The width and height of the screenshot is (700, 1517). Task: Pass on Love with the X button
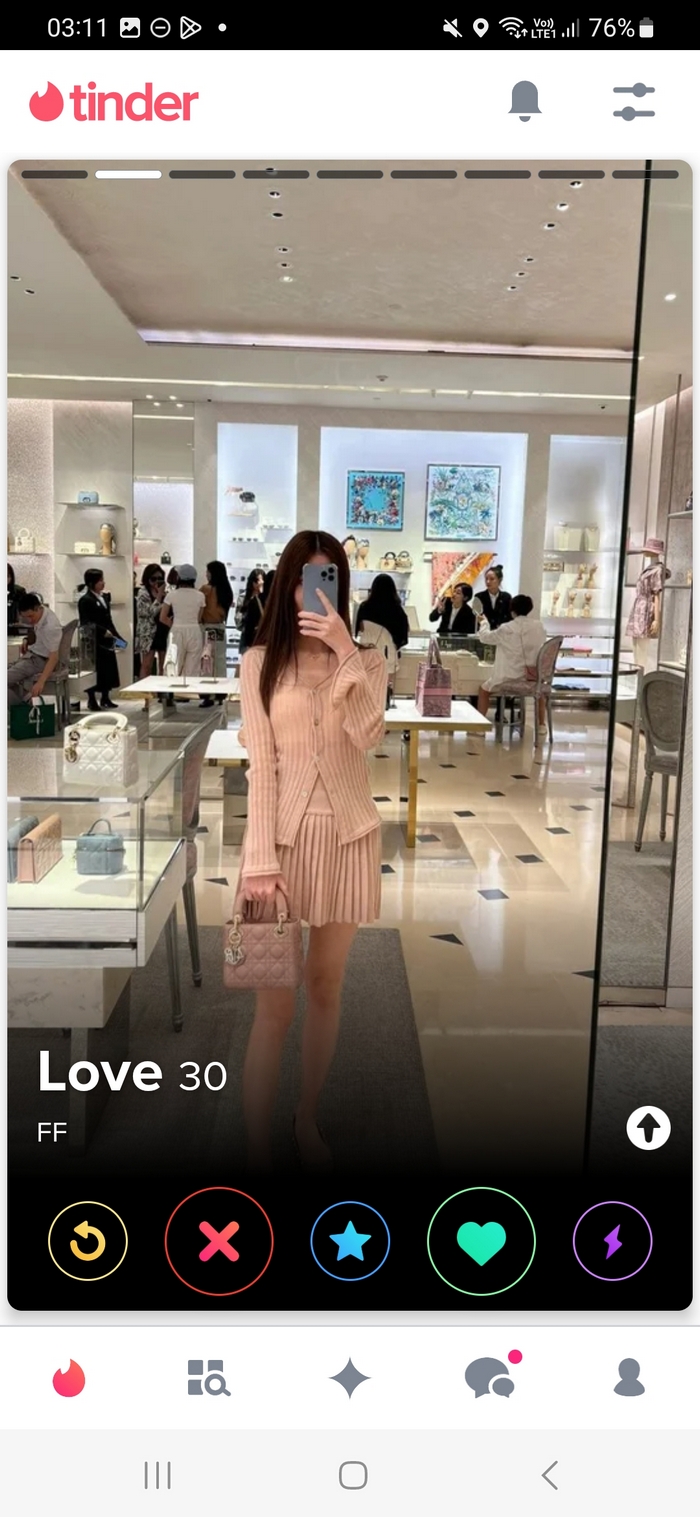pyautogui.click(x=219, y=1241)
